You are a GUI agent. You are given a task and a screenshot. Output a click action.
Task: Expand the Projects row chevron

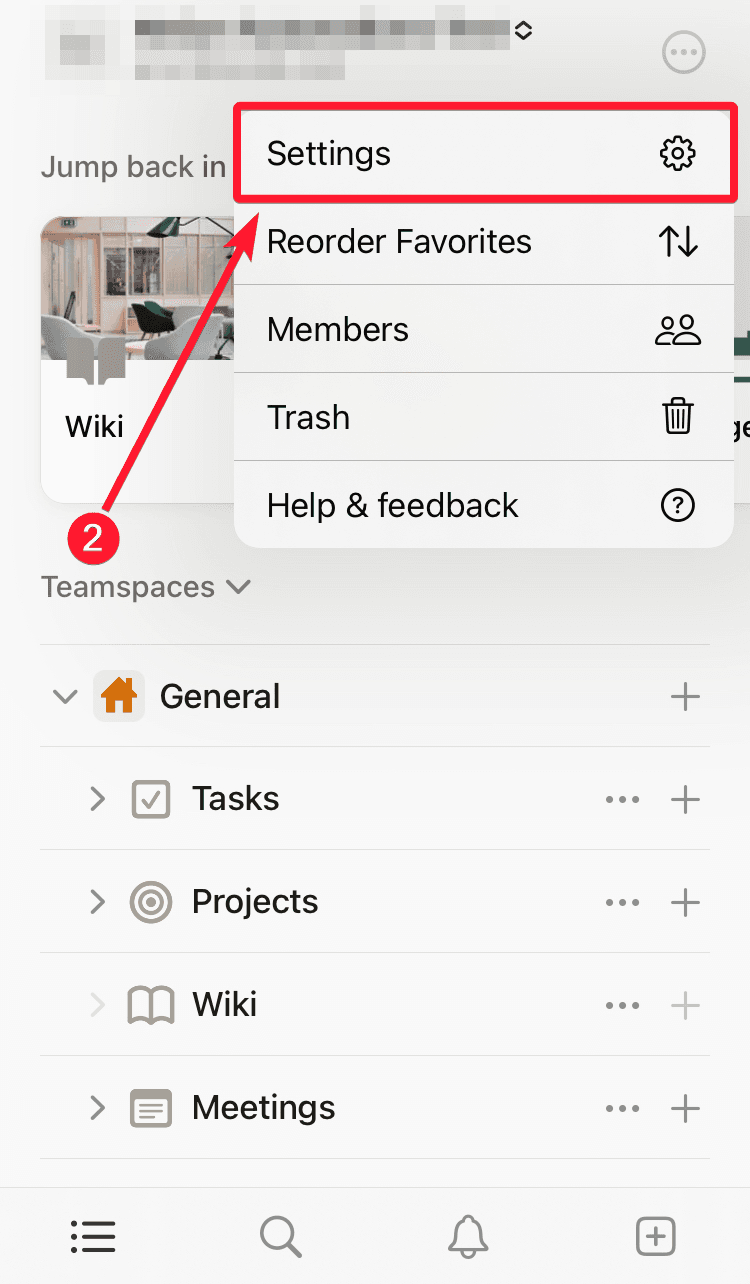pyautogui.click(x=97, y=902)
